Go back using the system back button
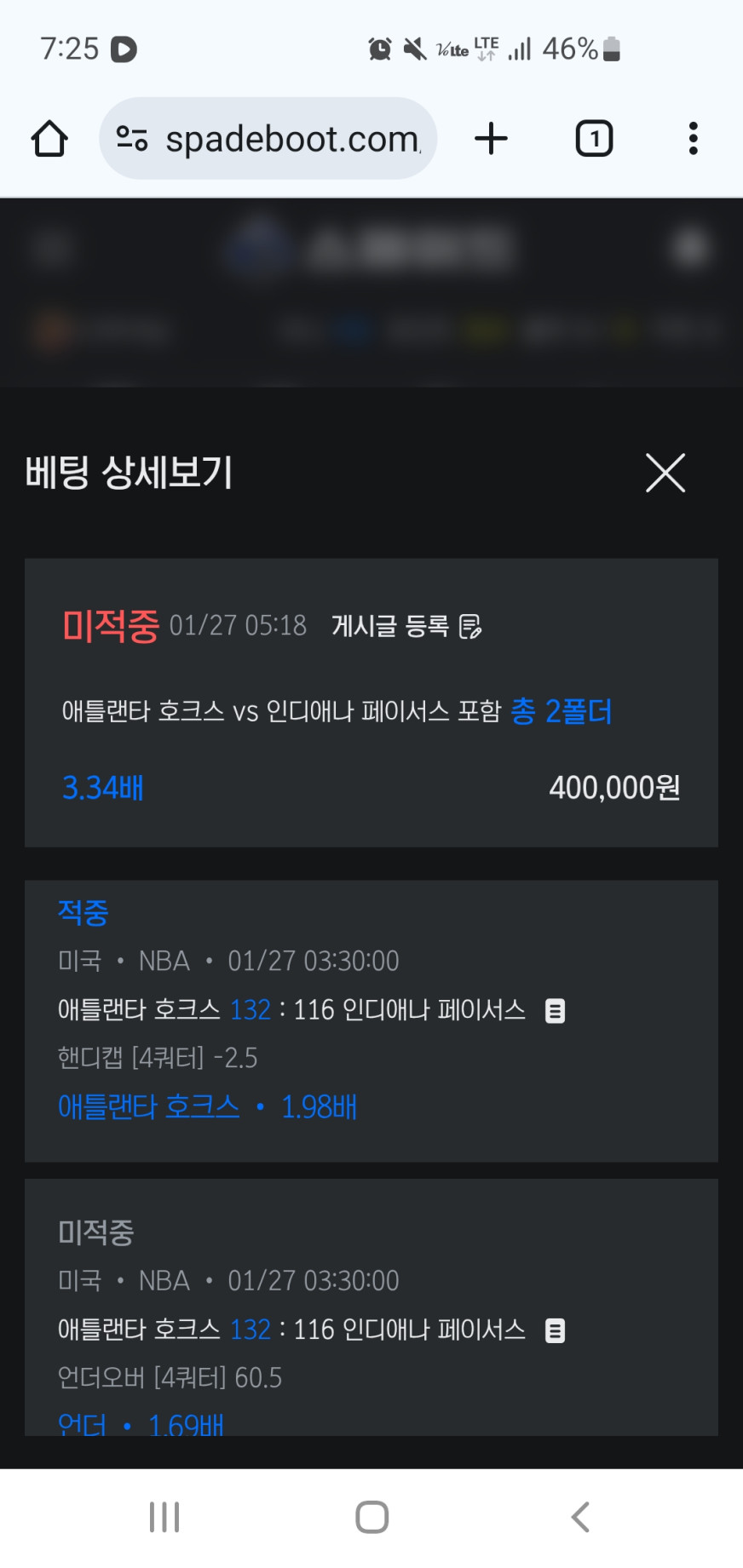The image size is (743, 1568). (x=580, y=1517)
